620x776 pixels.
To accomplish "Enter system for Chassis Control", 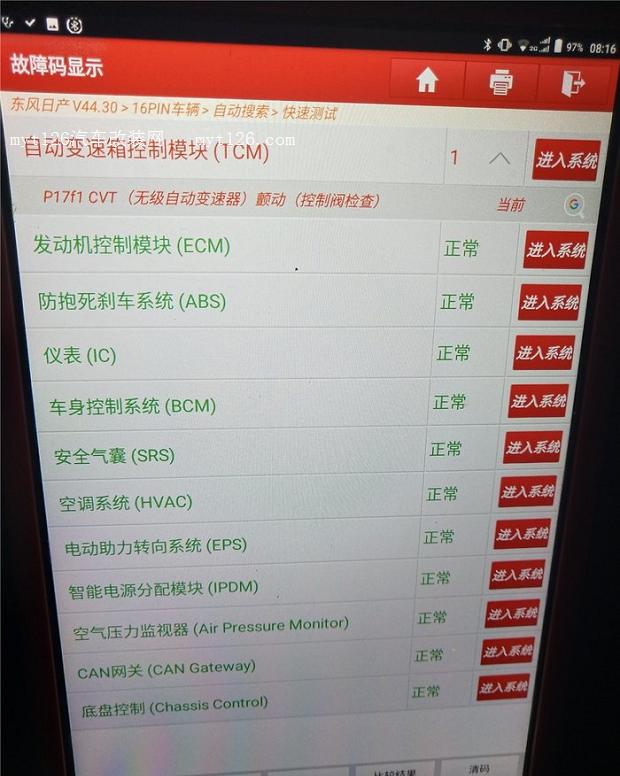I will pos(503,687).
